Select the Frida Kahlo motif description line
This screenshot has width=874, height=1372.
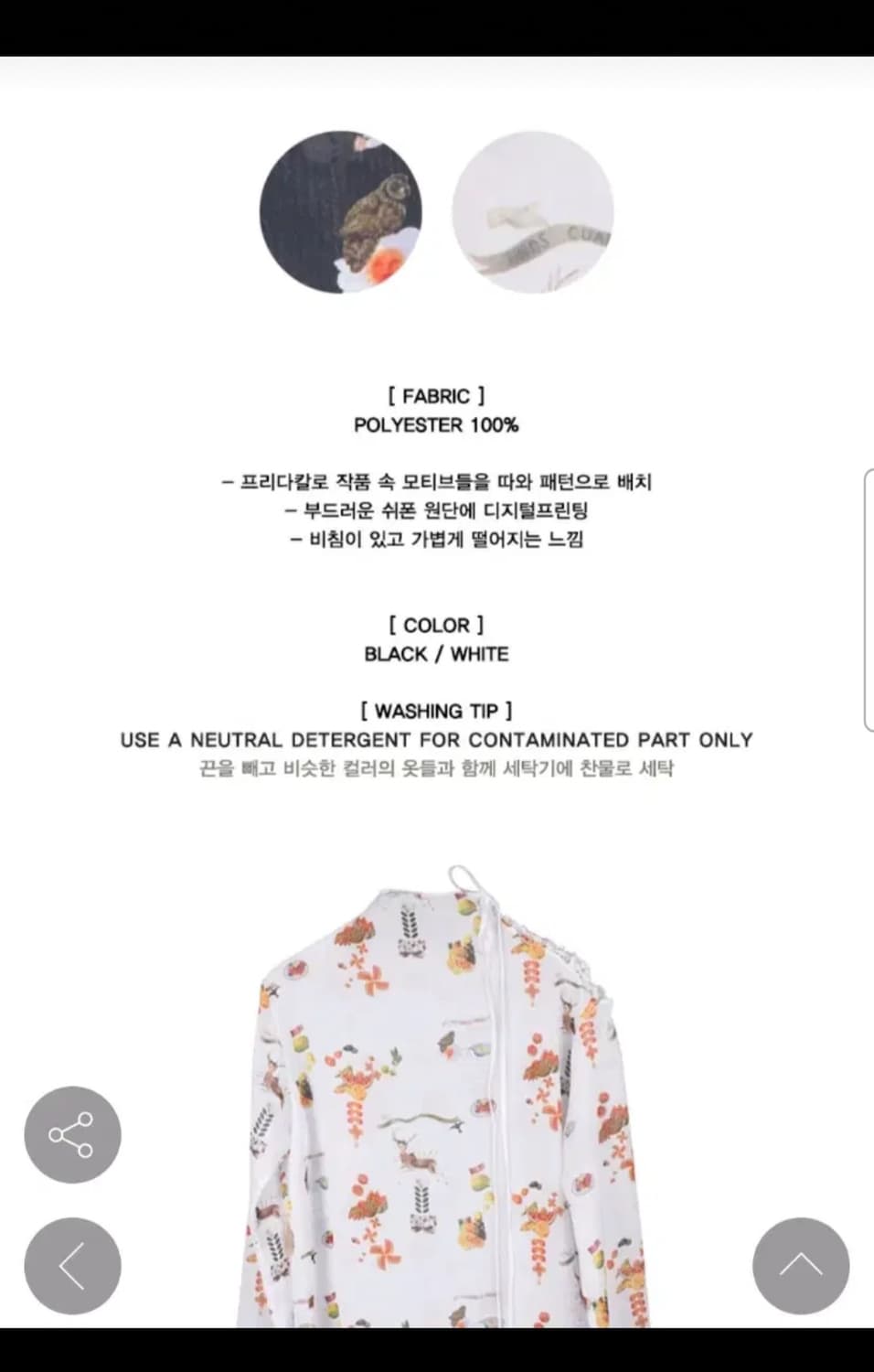coord(437,482)
